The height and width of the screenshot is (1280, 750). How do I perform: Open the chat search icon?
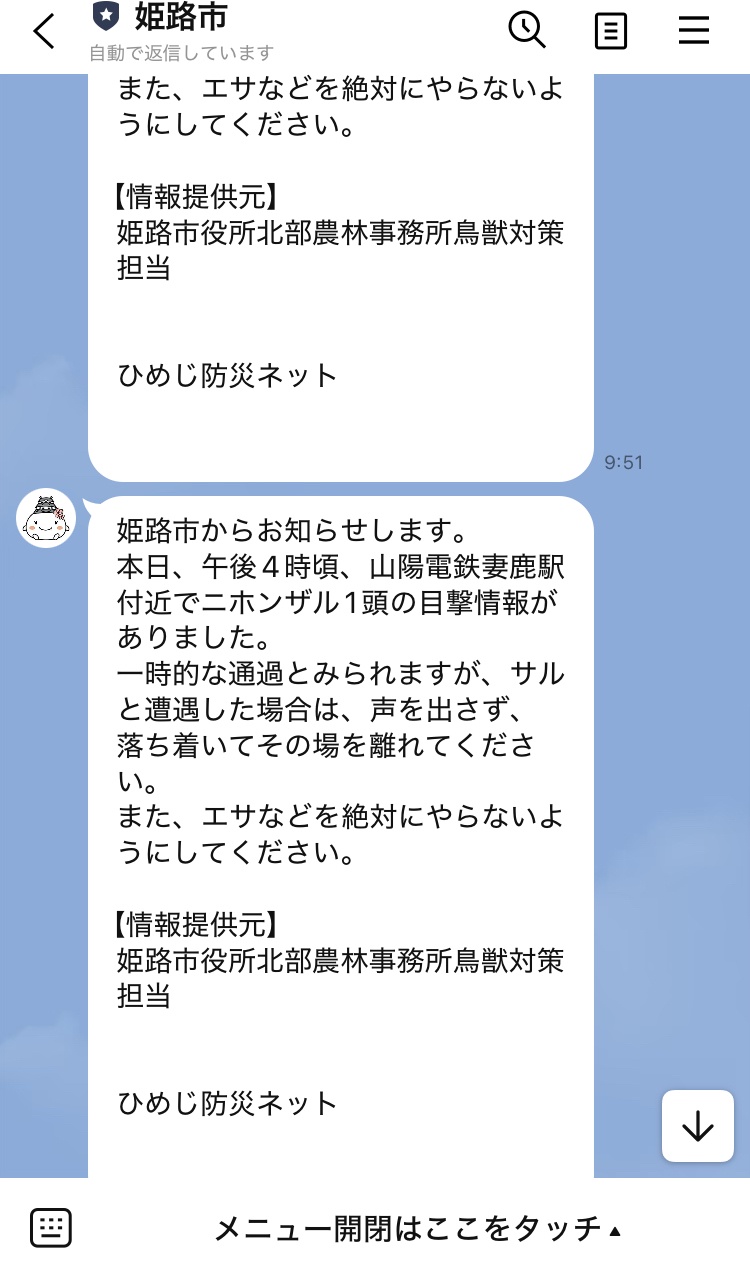coord(527,31)
